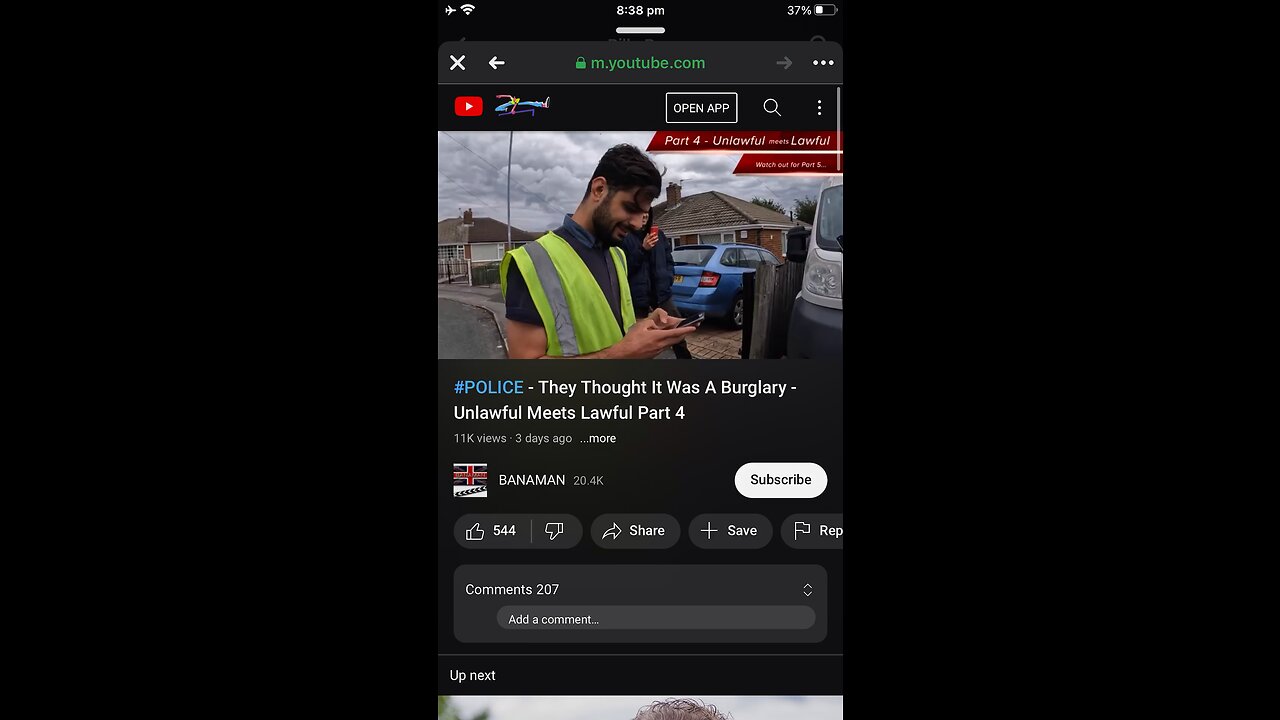1280x720 pixels.
Task: Tap the m.youtube.com address bar
Action: [646, 63]
